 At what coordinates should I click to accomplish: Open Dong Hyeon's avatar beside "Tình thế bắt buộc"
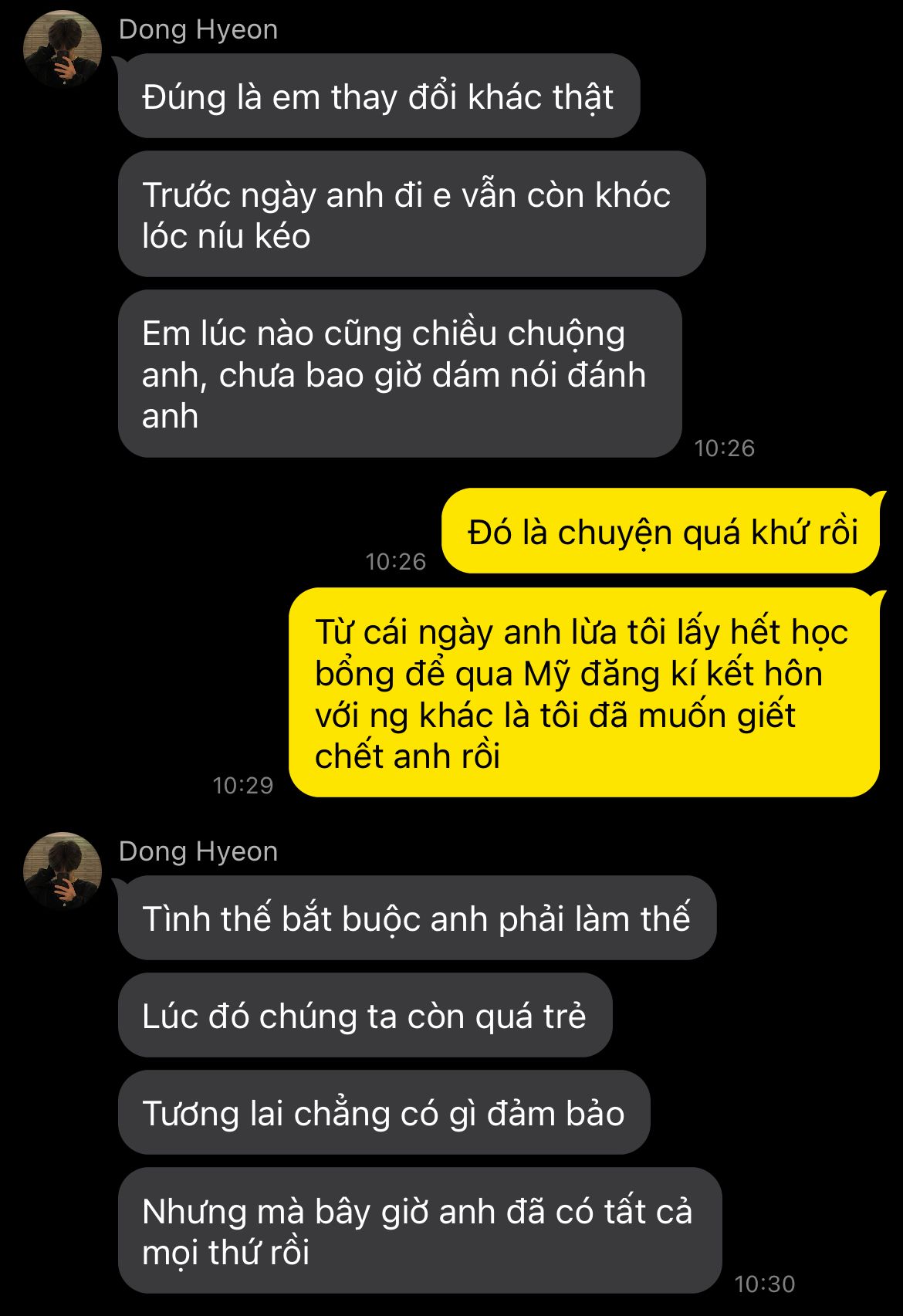pos(63,870)
